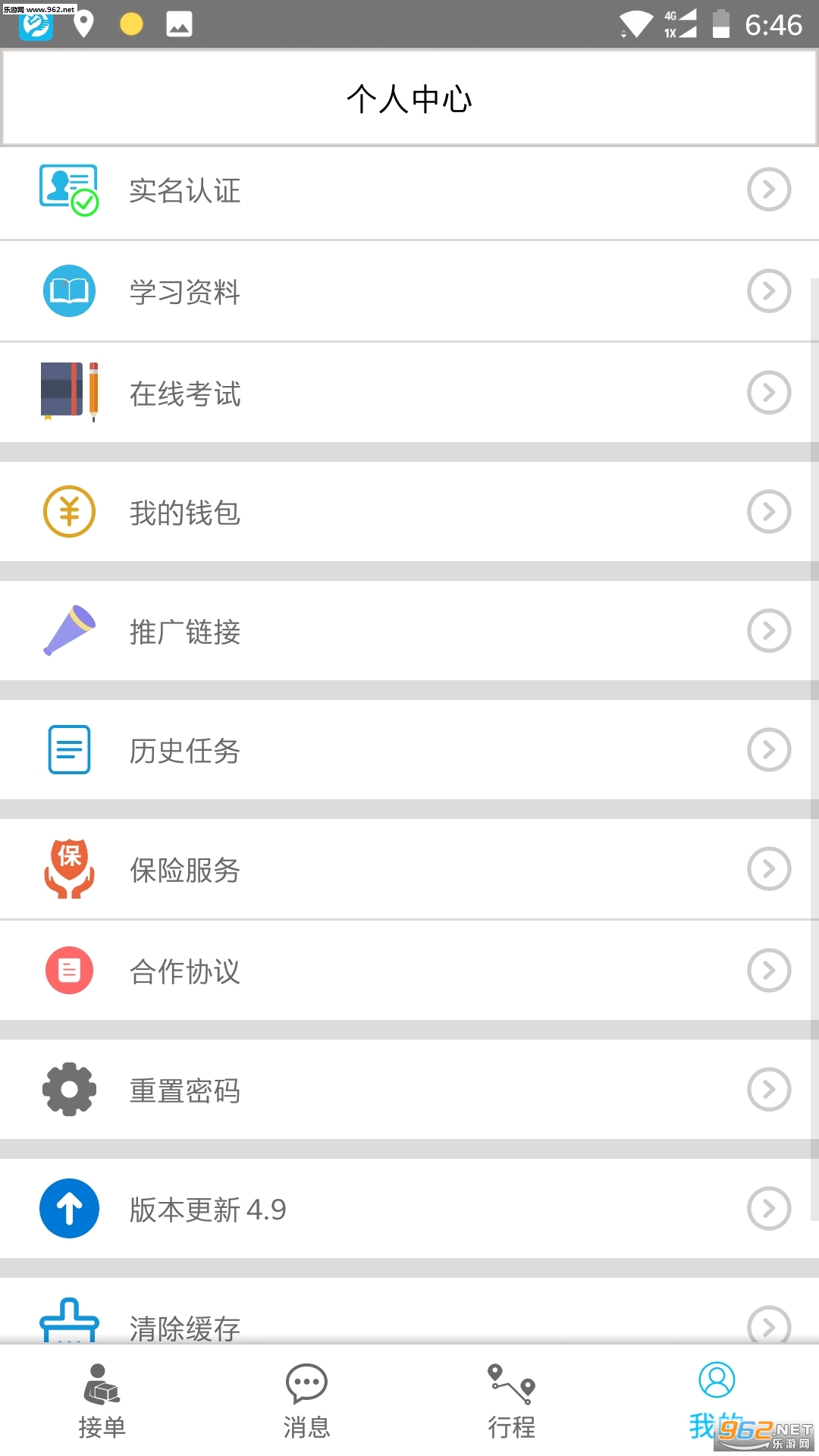Switch to the 接单 tab

(x=102, y=1401)
